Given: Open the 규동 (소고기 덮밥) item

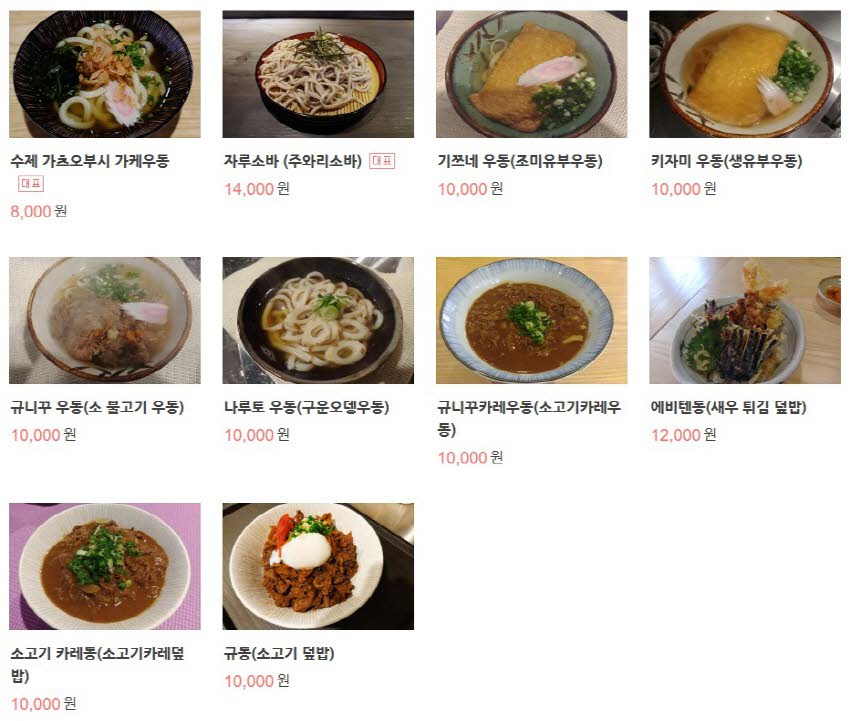Looking at the screenshot, I should (x=318, y=567).
